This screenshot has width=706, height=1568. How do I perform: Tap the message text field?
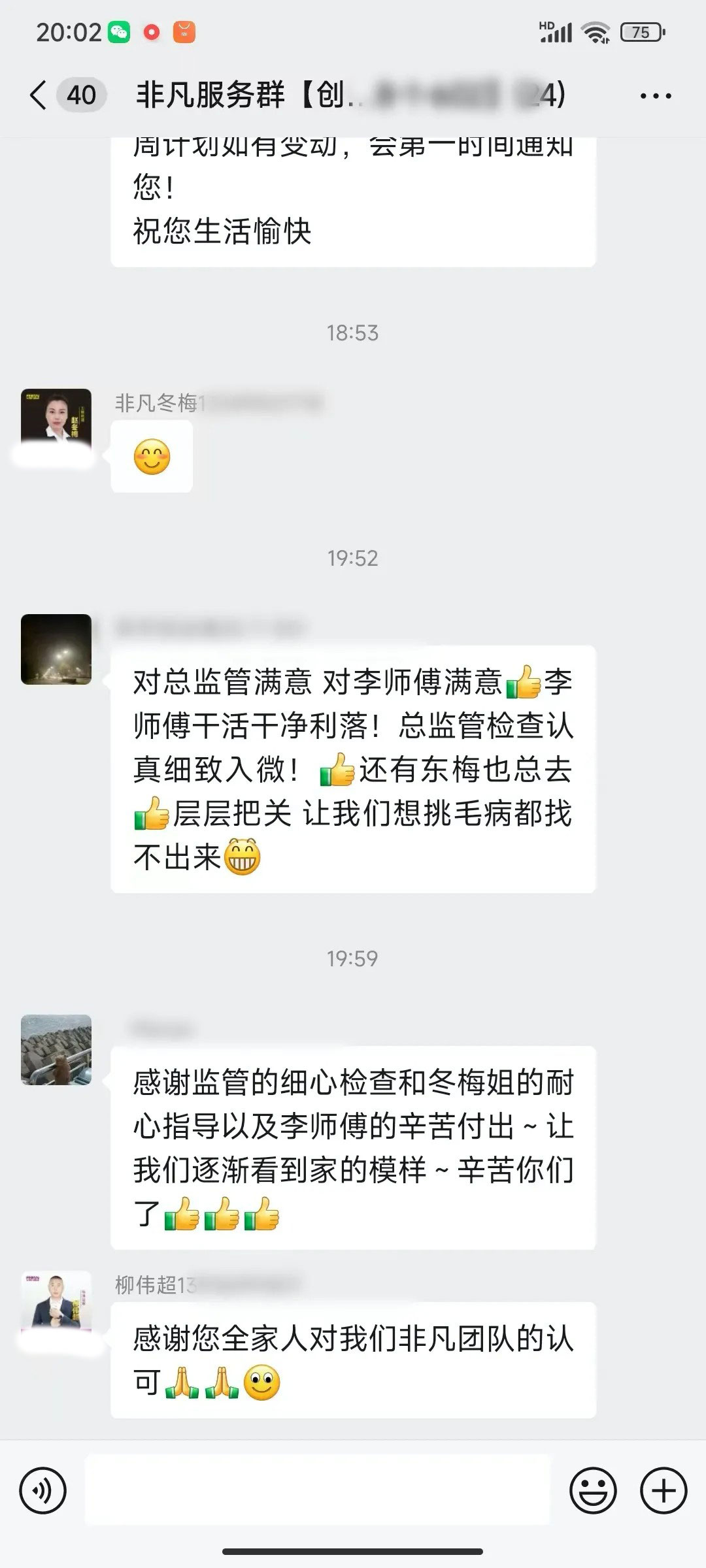(x=318, y=1492)
